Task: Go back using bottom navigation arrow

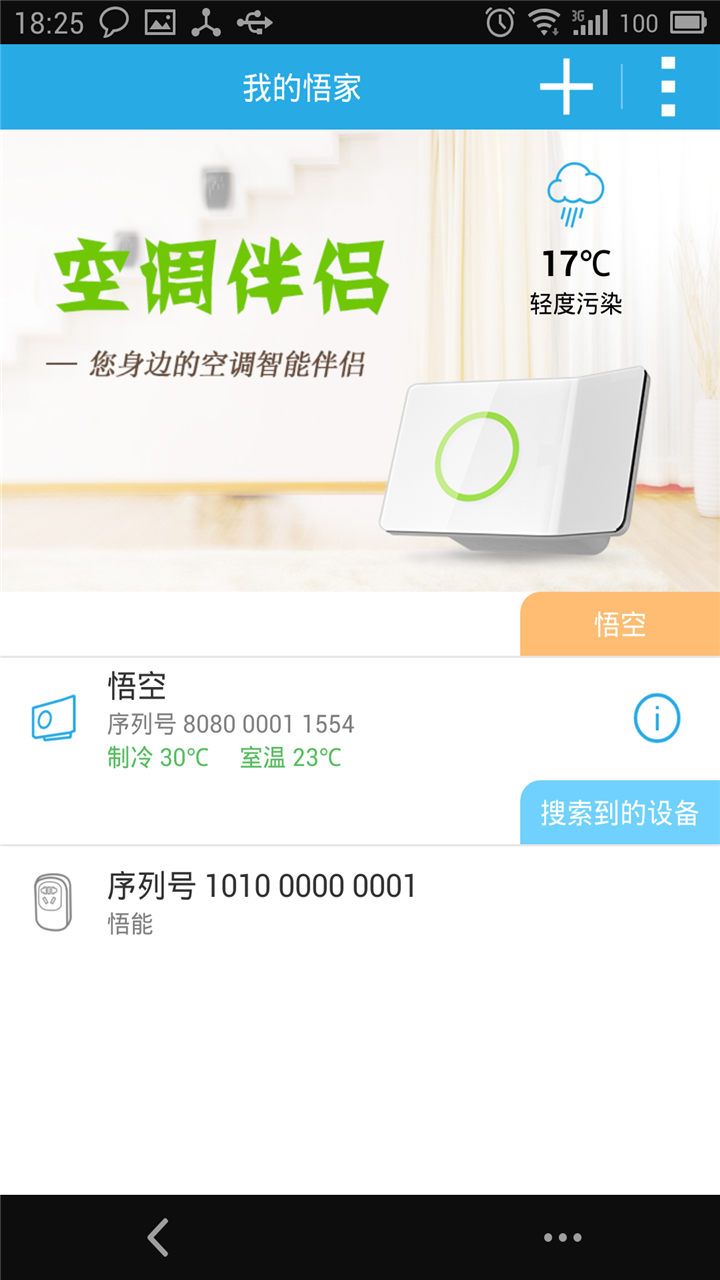Action: tap(158, 1237)
